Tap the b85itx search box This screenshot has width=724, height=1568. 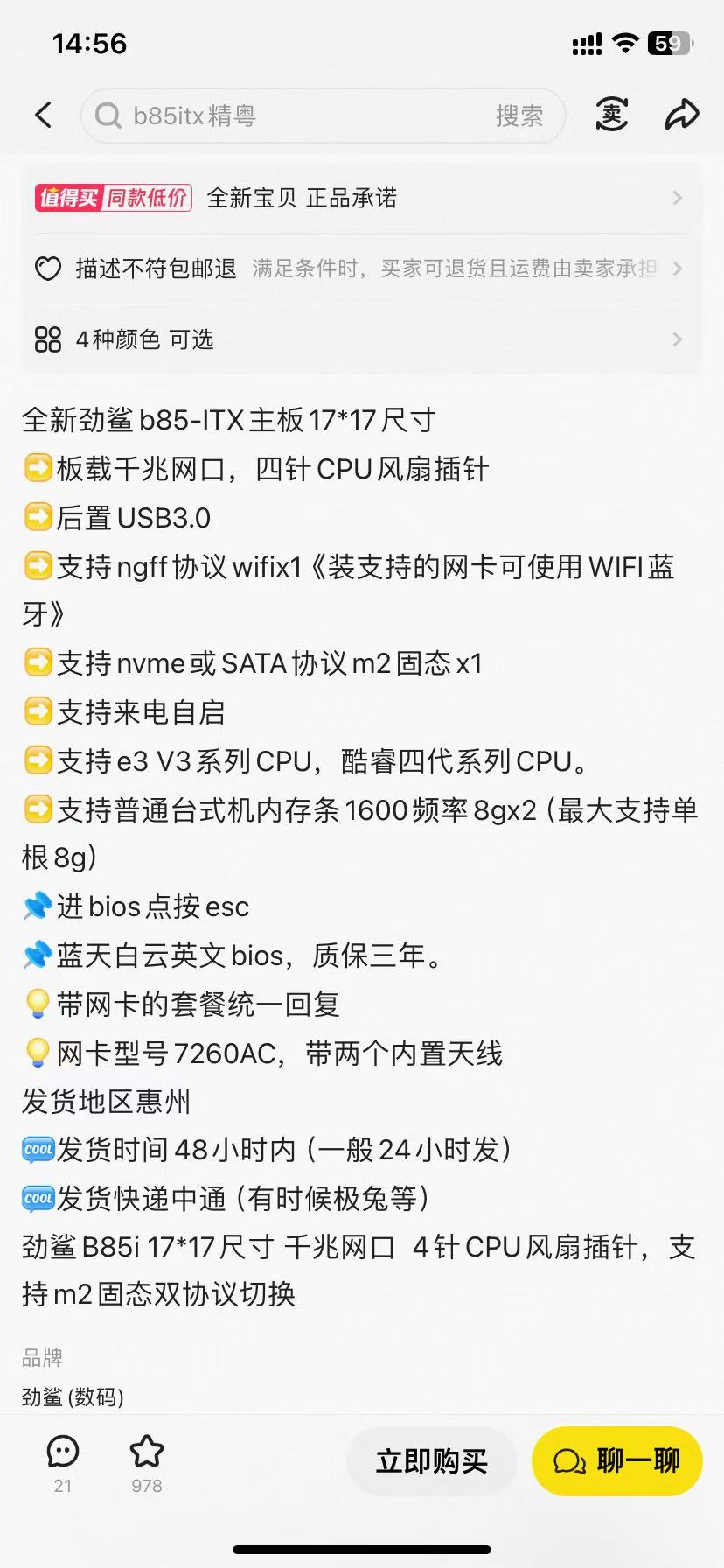[289, 115]
